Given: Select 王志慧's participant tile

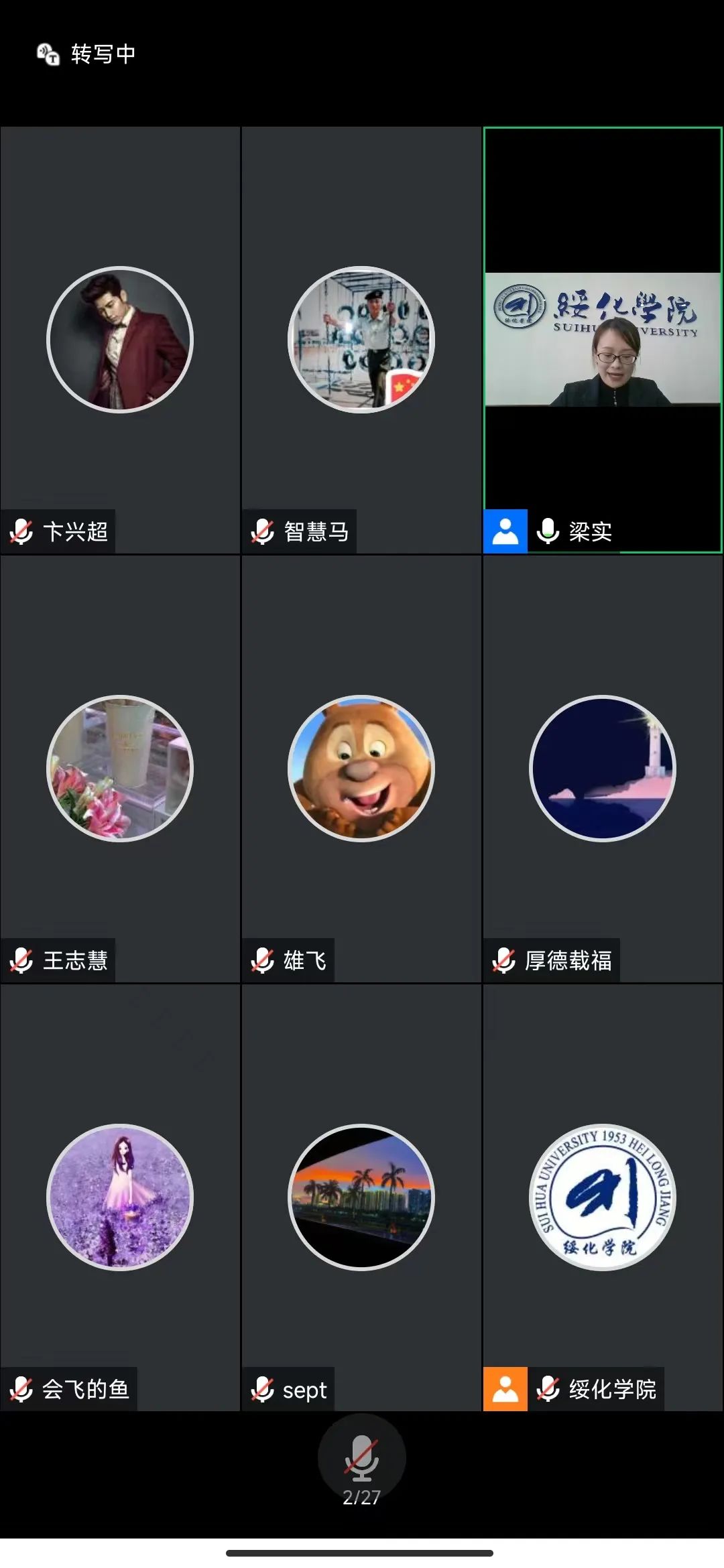Looking at the screenshot, I should click(x=120, y=769).
